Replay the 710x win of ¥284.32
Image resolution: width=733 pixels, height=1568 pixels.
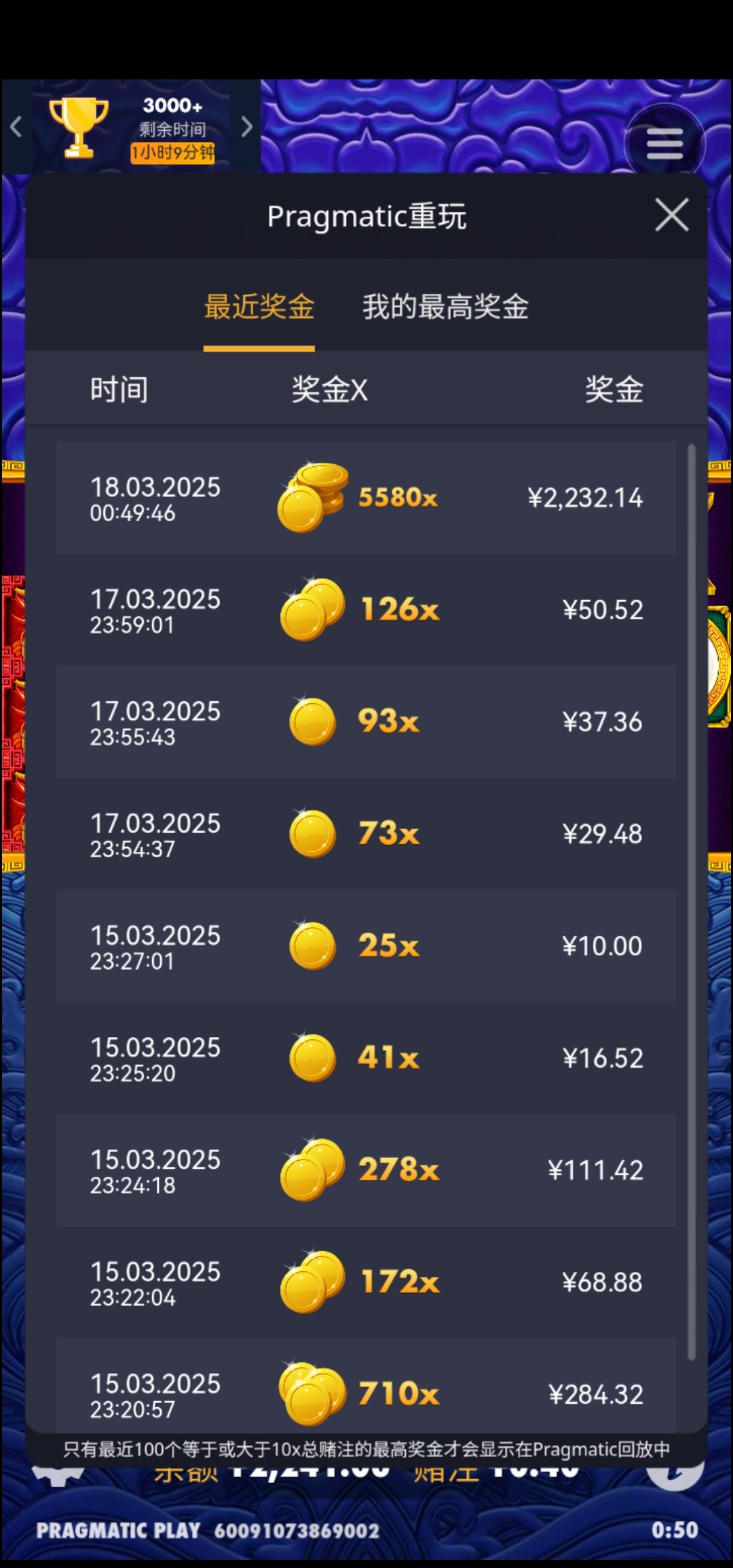366,1389
